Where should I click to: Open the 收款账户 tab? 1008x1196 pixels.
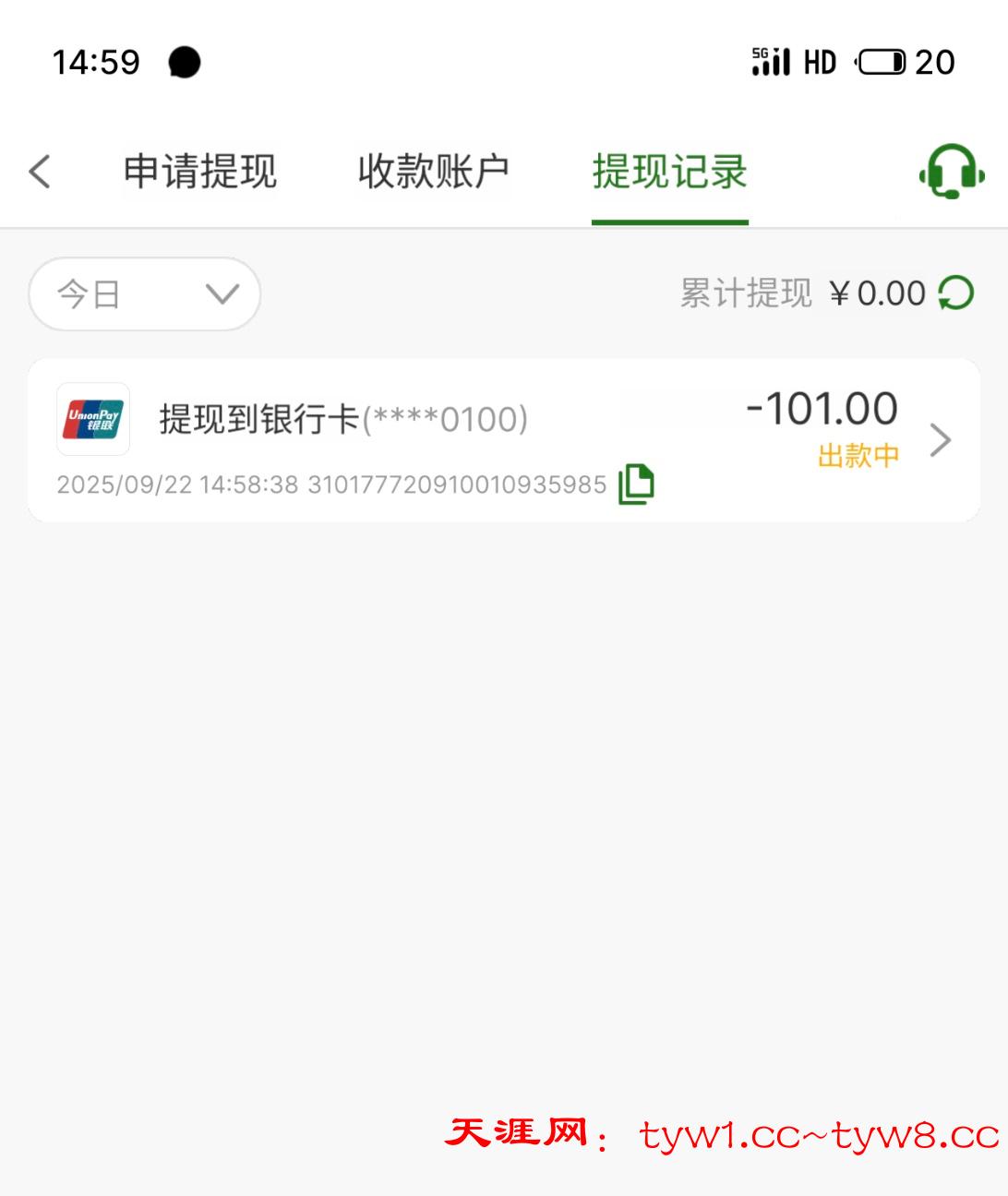pos(433,172)
